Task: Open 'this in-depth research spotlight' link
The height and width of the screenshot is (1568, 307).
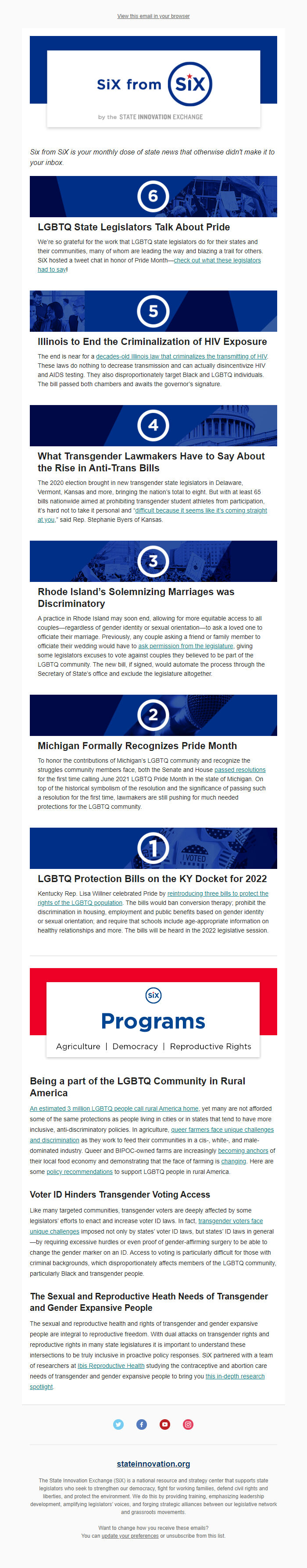Action: click(x=235, y=1376)
